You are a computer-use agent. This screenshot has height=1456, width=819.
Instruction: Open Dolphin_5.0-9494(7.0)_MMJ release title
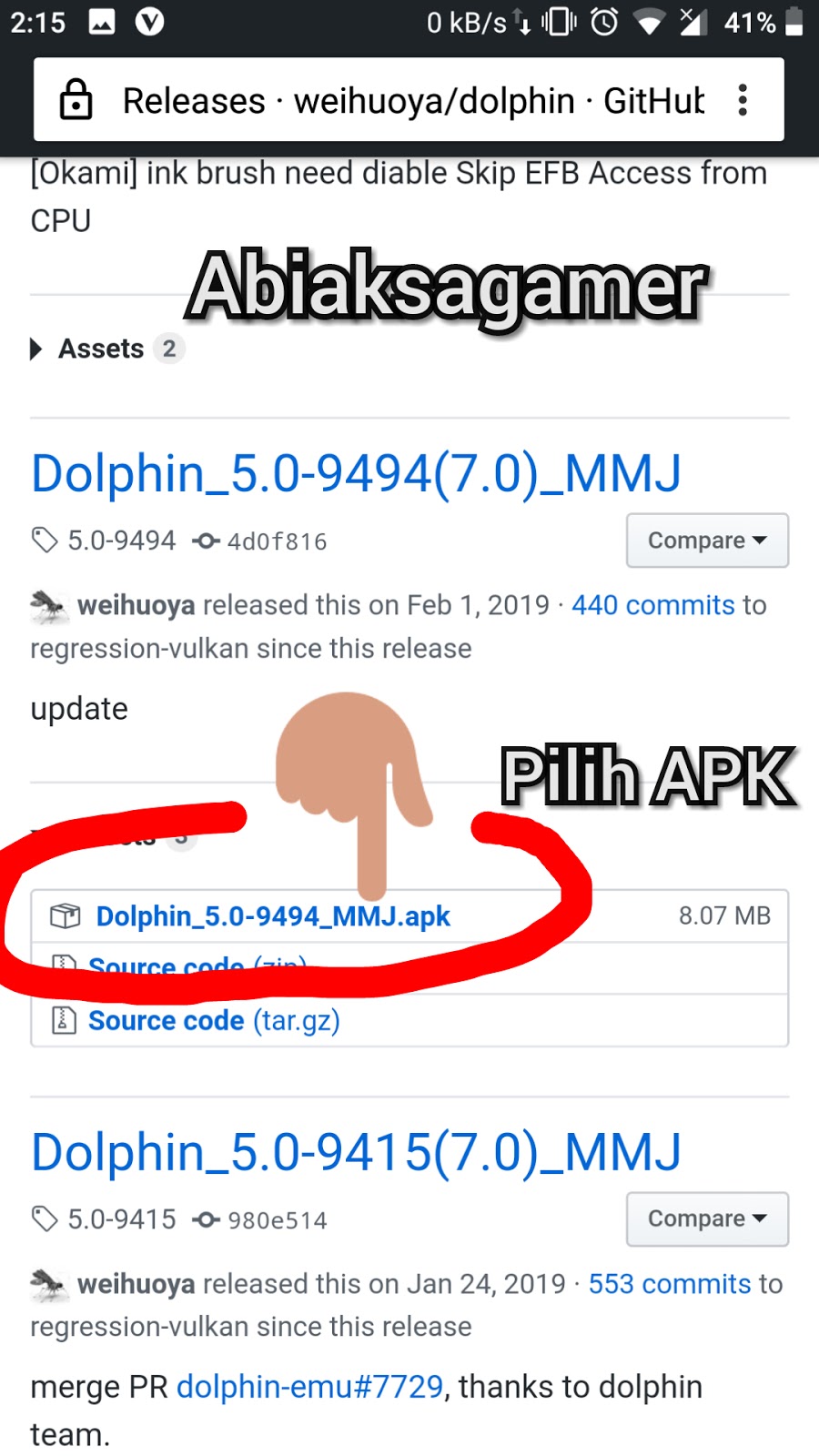click(356, 474)
